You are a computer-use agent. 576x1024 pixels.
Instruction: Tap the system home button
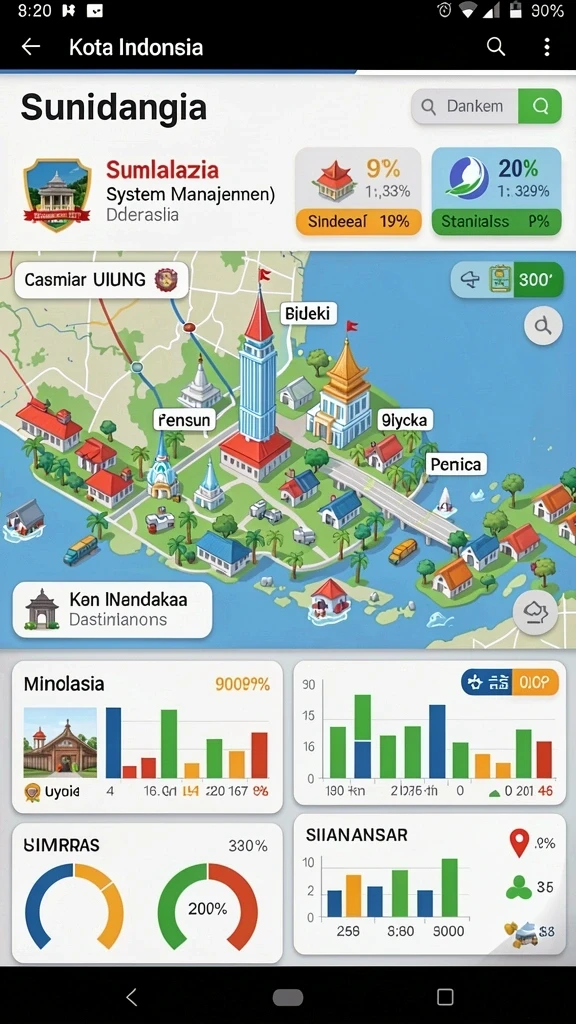pyautogui.click(x=288, y=997)
